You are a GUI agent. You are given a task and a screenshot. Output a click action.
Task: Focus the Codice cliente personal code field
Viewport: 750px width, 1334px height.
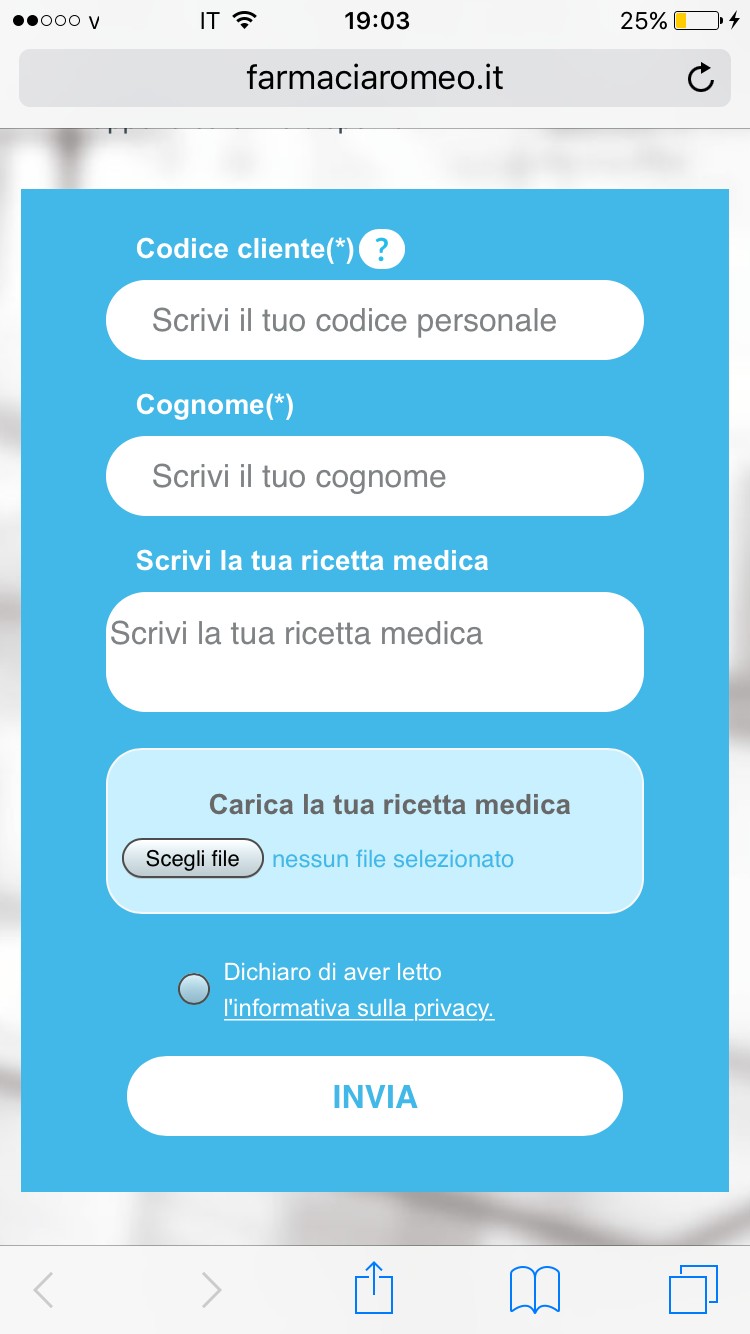[375, 320]
